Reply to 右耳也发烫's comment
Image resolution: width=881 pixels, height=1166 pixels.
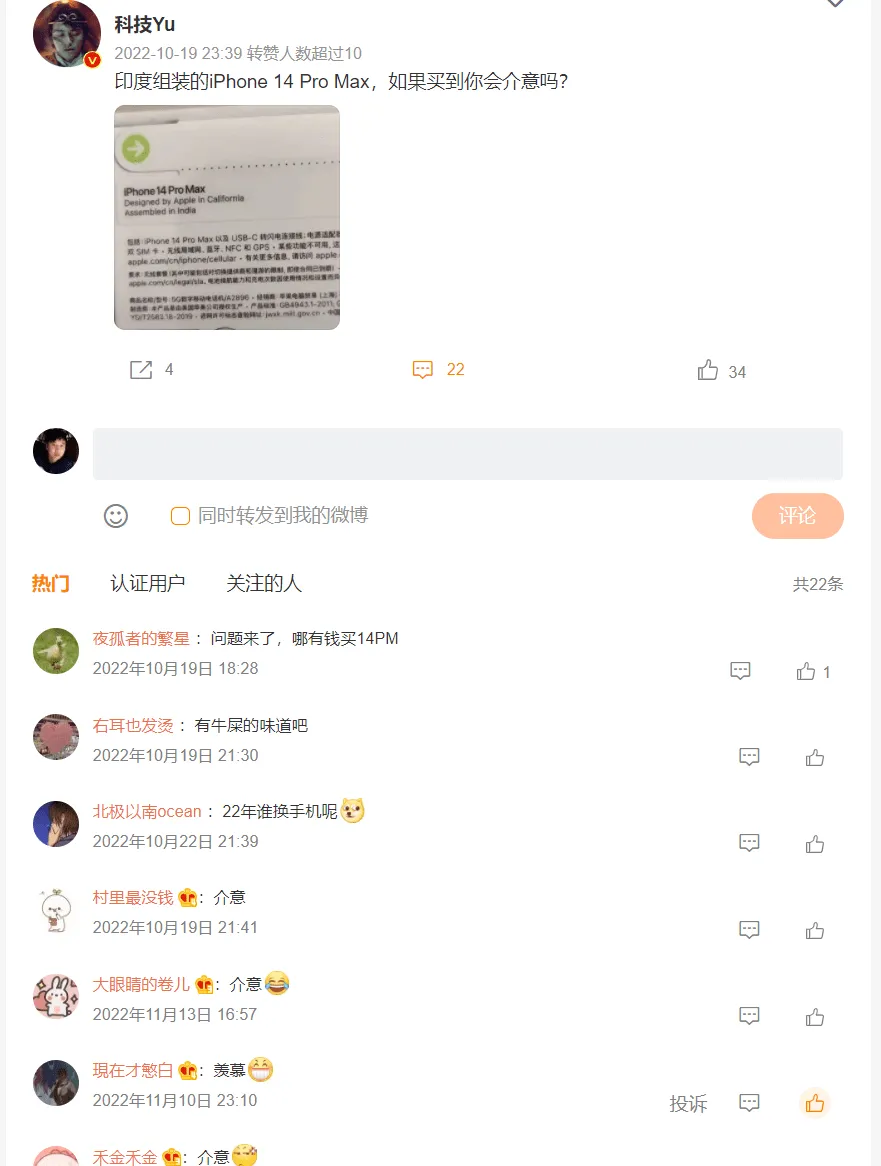[749, 758]
